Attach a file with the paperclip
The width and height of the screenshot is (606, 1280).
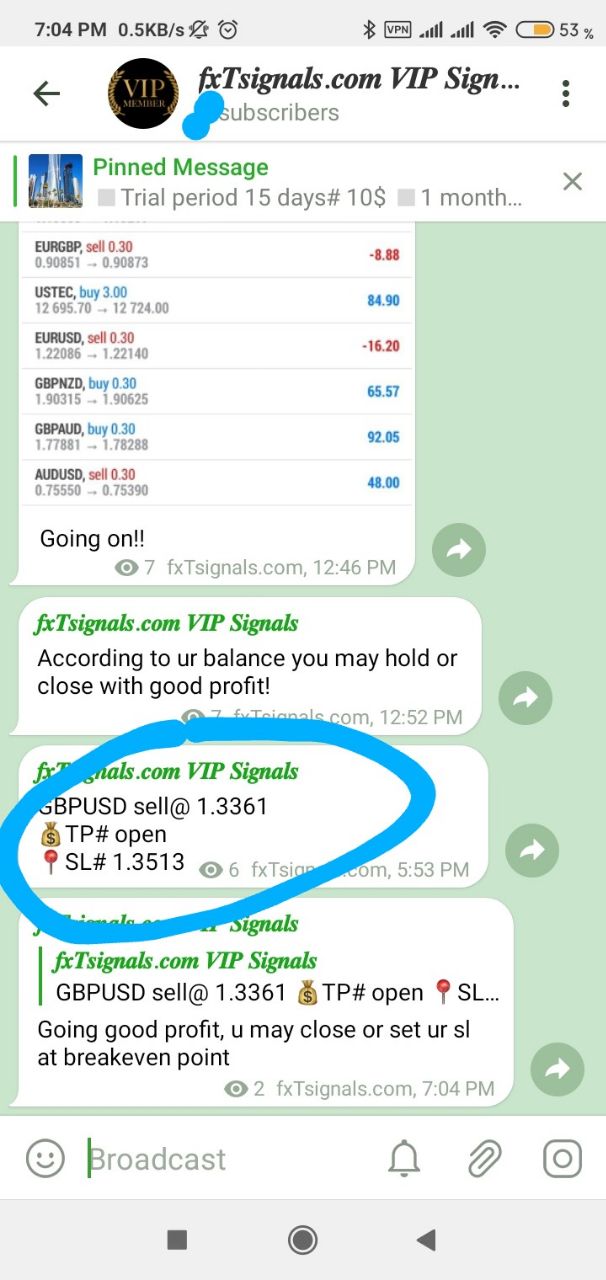[483, 1159]
